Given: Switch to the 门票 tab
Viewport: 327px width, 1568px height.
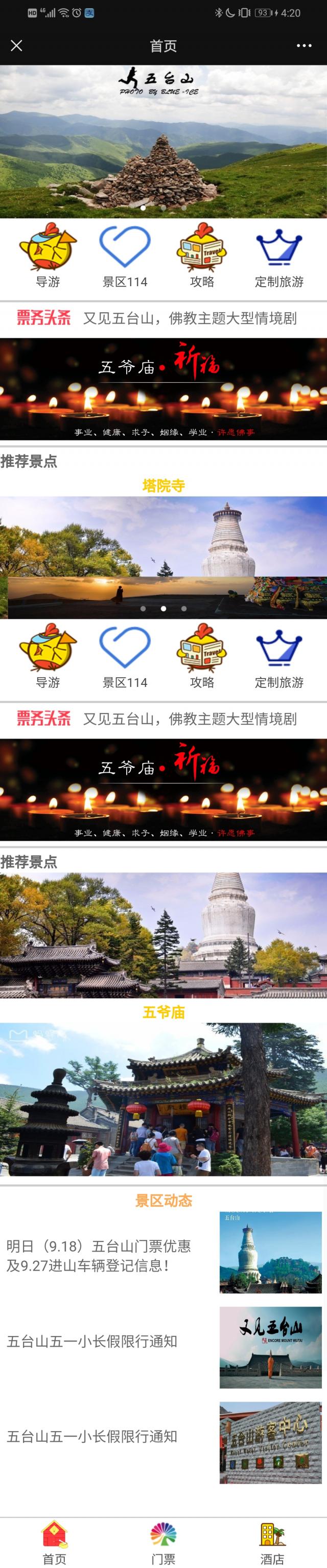Looking at the screenshot, I should click(x=163, y=1542).
